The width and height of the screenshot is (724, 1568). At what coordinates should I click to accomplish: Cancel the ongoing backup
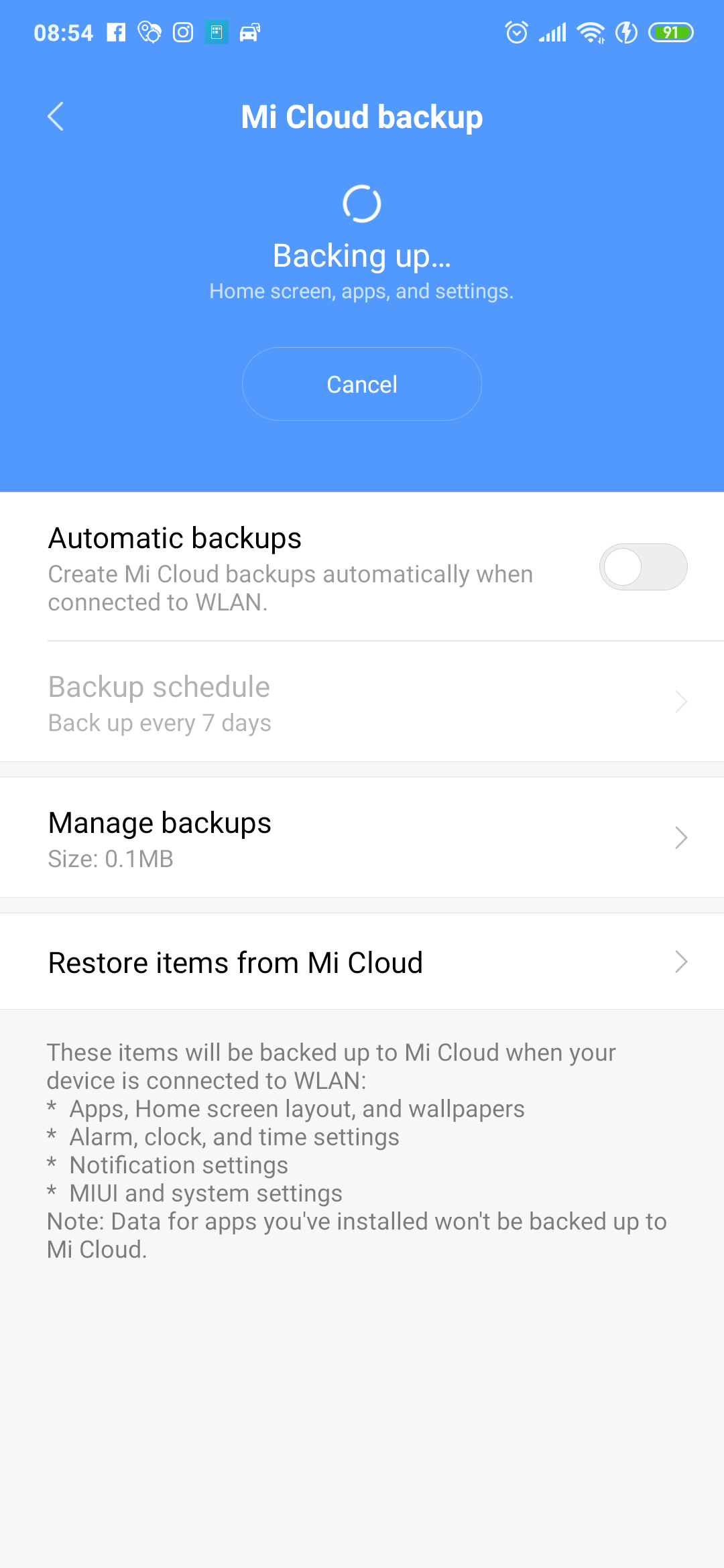(x=362, y=384)
